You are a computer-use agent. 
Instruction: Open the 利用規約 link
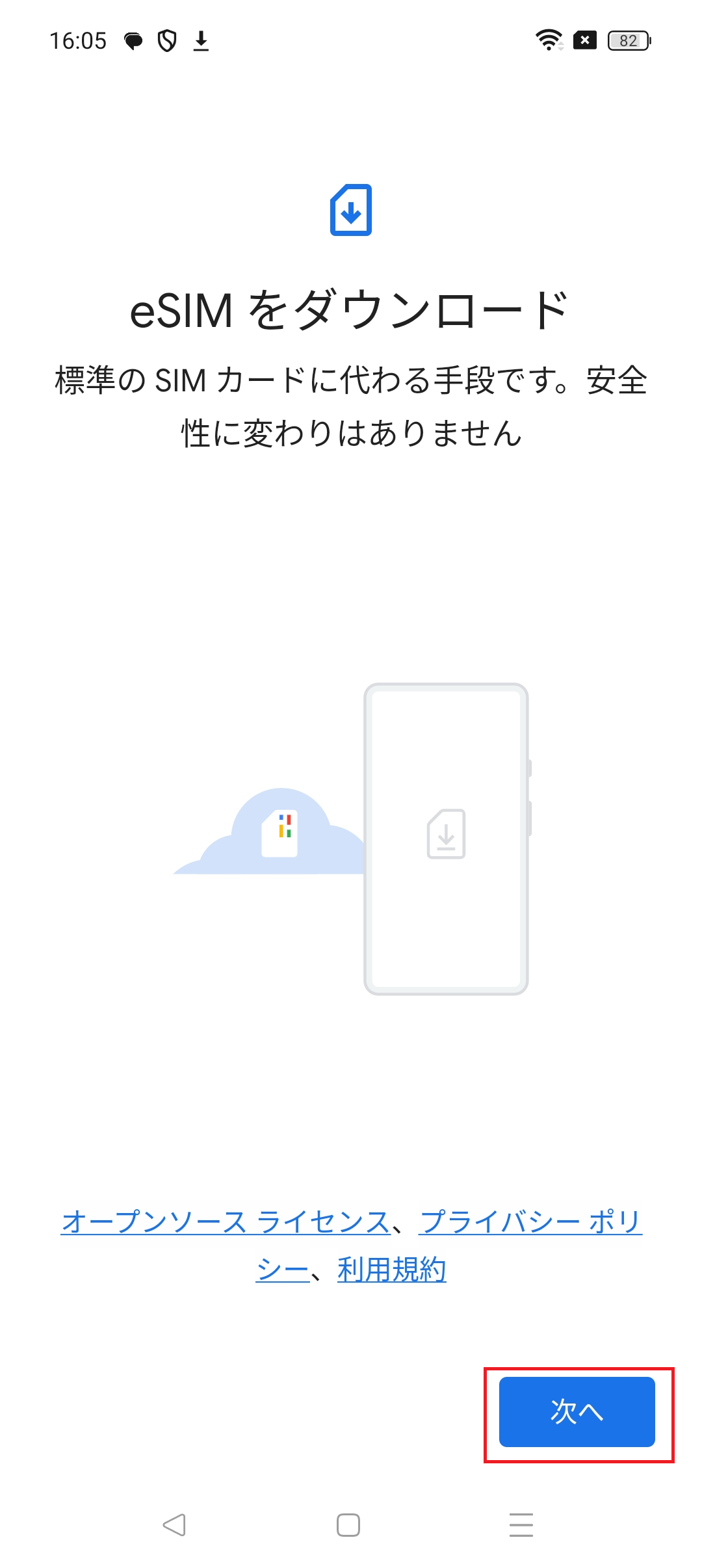391,1268
